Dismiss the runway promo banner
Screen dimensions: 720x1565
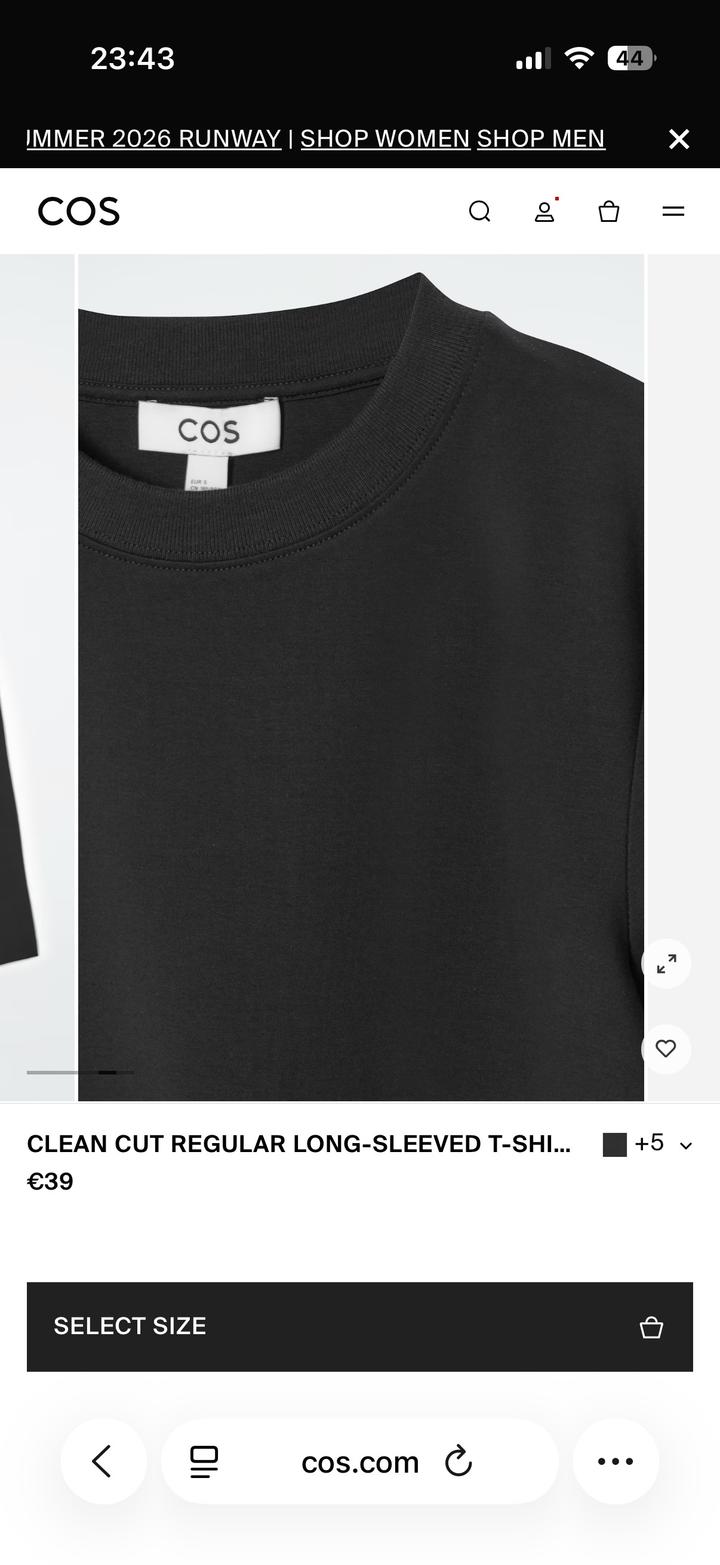(x=679, y=139)
